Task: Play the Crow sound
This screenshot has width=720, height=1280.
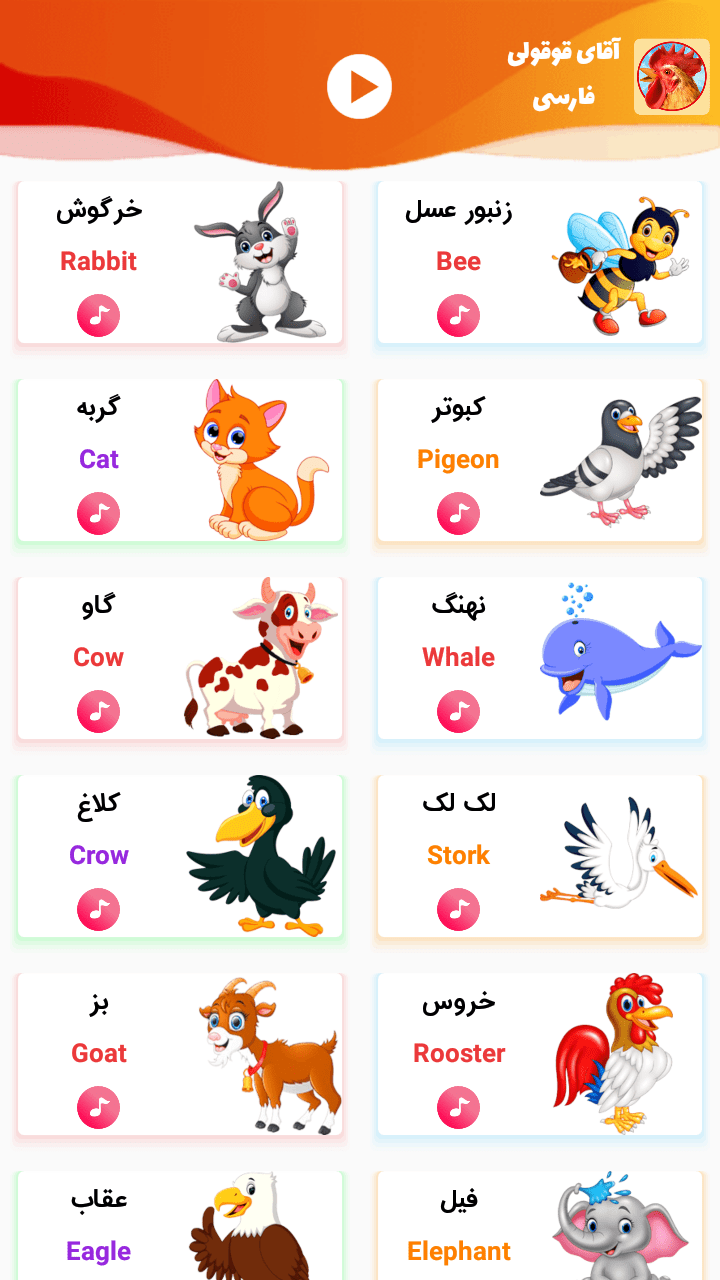Action: pos(98,910)
